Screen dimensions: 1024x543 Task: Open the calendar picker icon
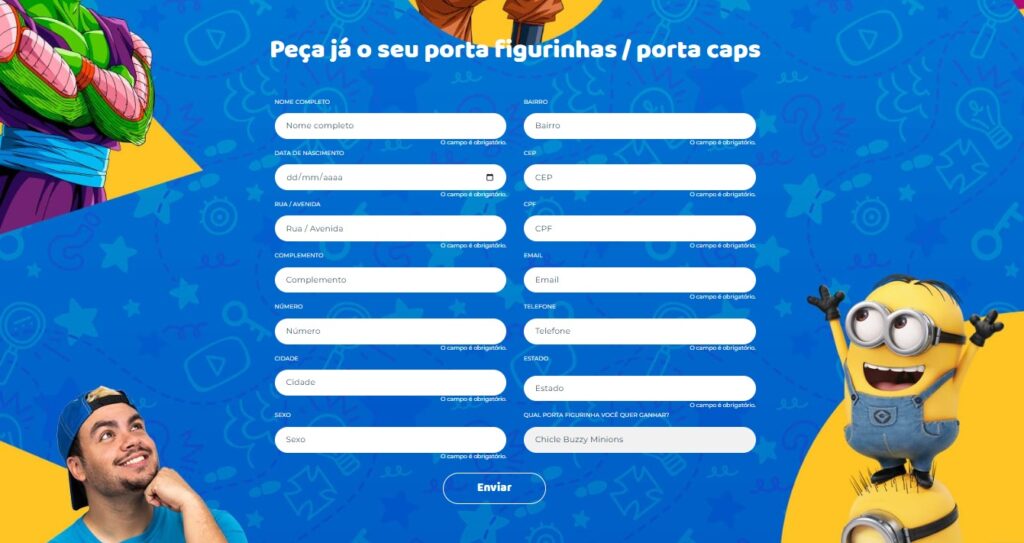[x=490, y=177]
